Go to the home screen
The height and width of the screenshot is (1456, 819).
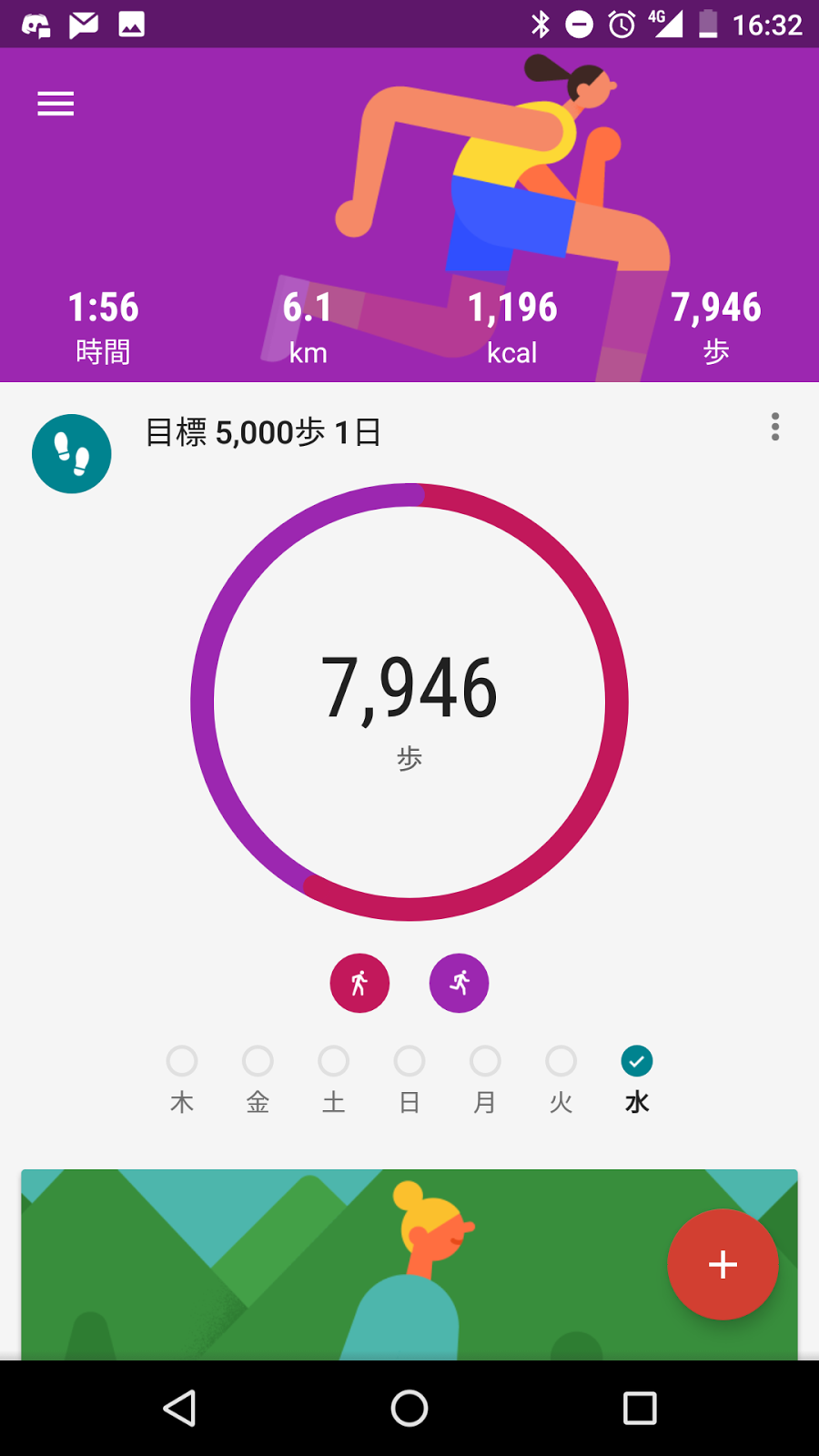pyautogui.click(x=409, y=1408)
